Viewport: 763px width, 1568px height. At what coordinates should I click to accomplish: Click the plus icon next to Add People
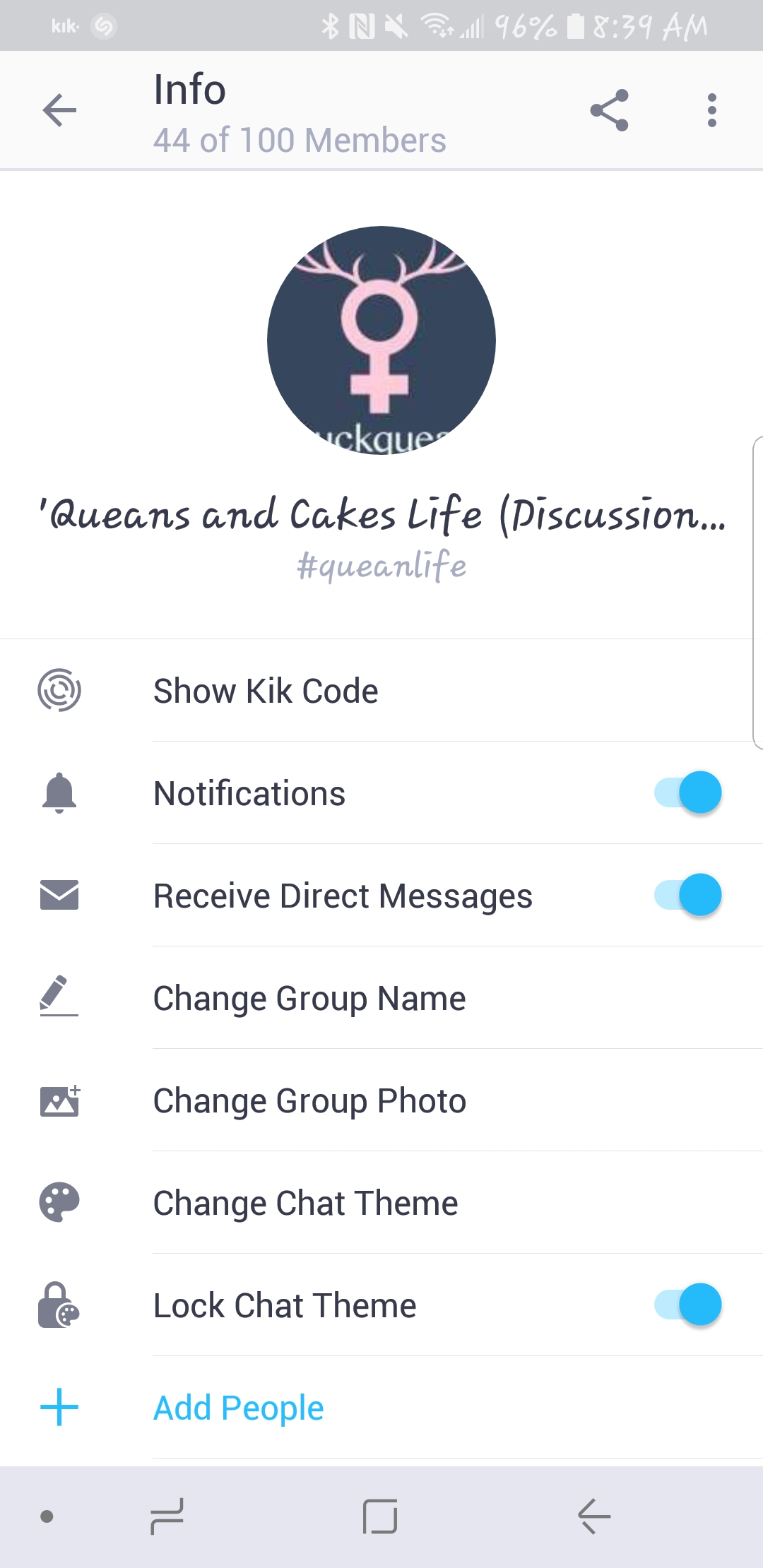[x=60, y=1407]
